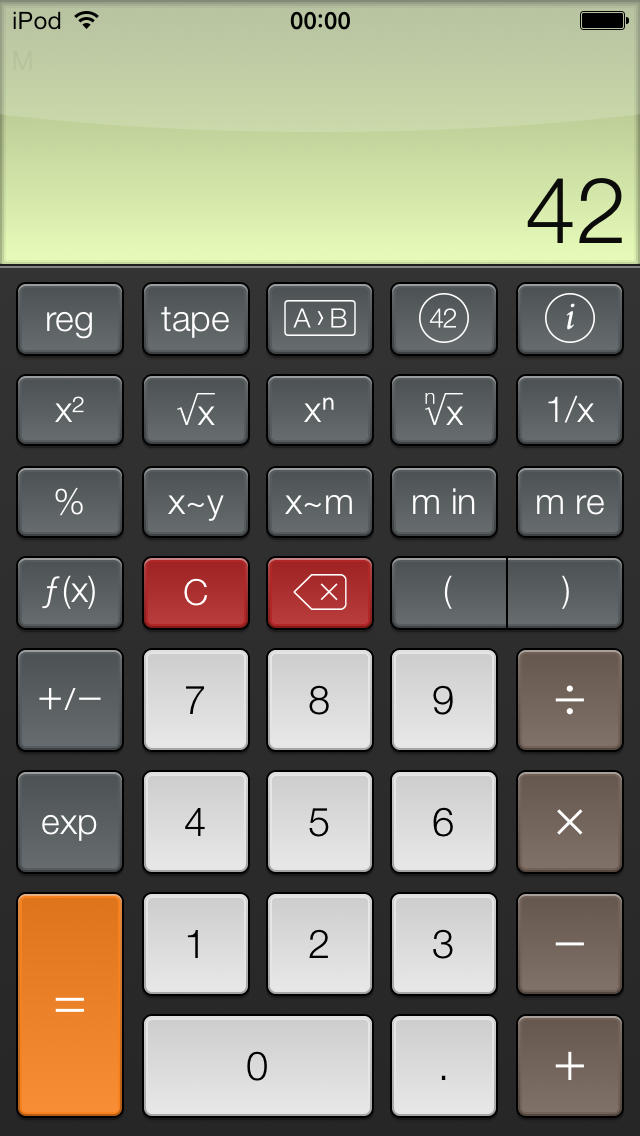Delete last digit with backspace key
Image resolution: width=640 pixels, height=1136 pixels.
tap(320, 593)
